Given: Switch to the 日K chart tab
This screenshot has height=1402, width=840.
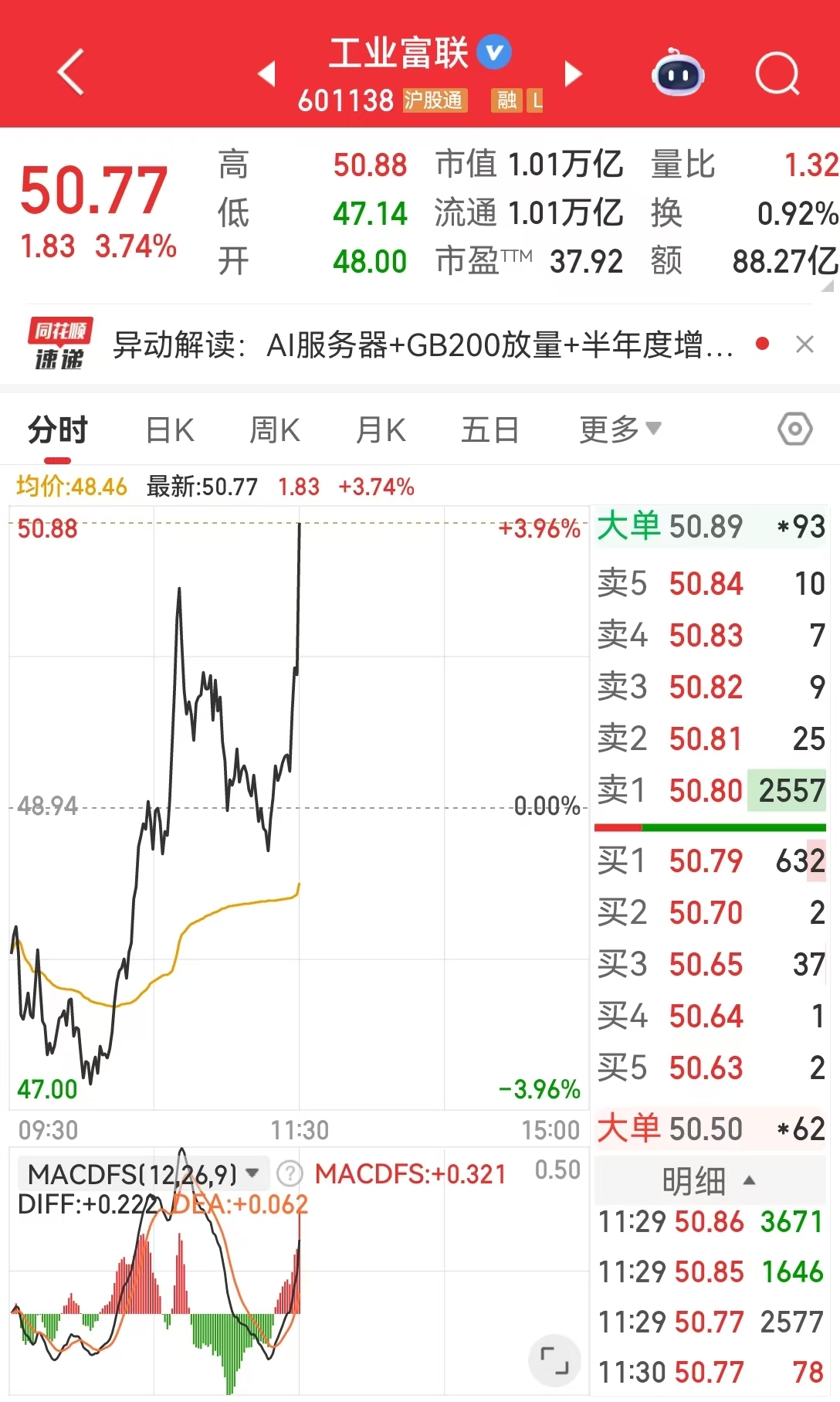Looking at the screenshot, I should 170,429.
